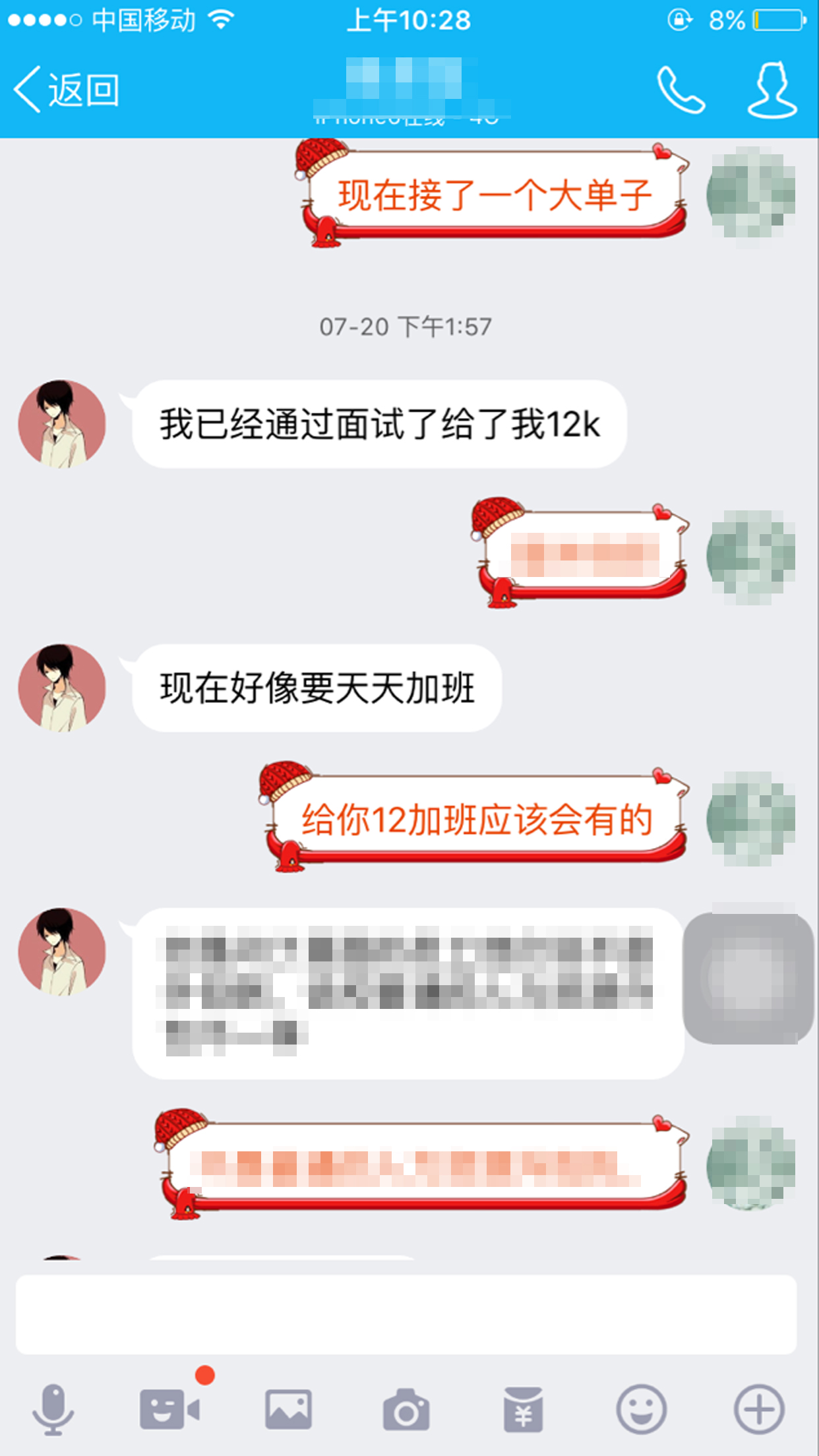Open the emoji picker
Image resolution: width=819 pixels, height=1456 pixels.
pyautogui.click(x=641, y=1410)
